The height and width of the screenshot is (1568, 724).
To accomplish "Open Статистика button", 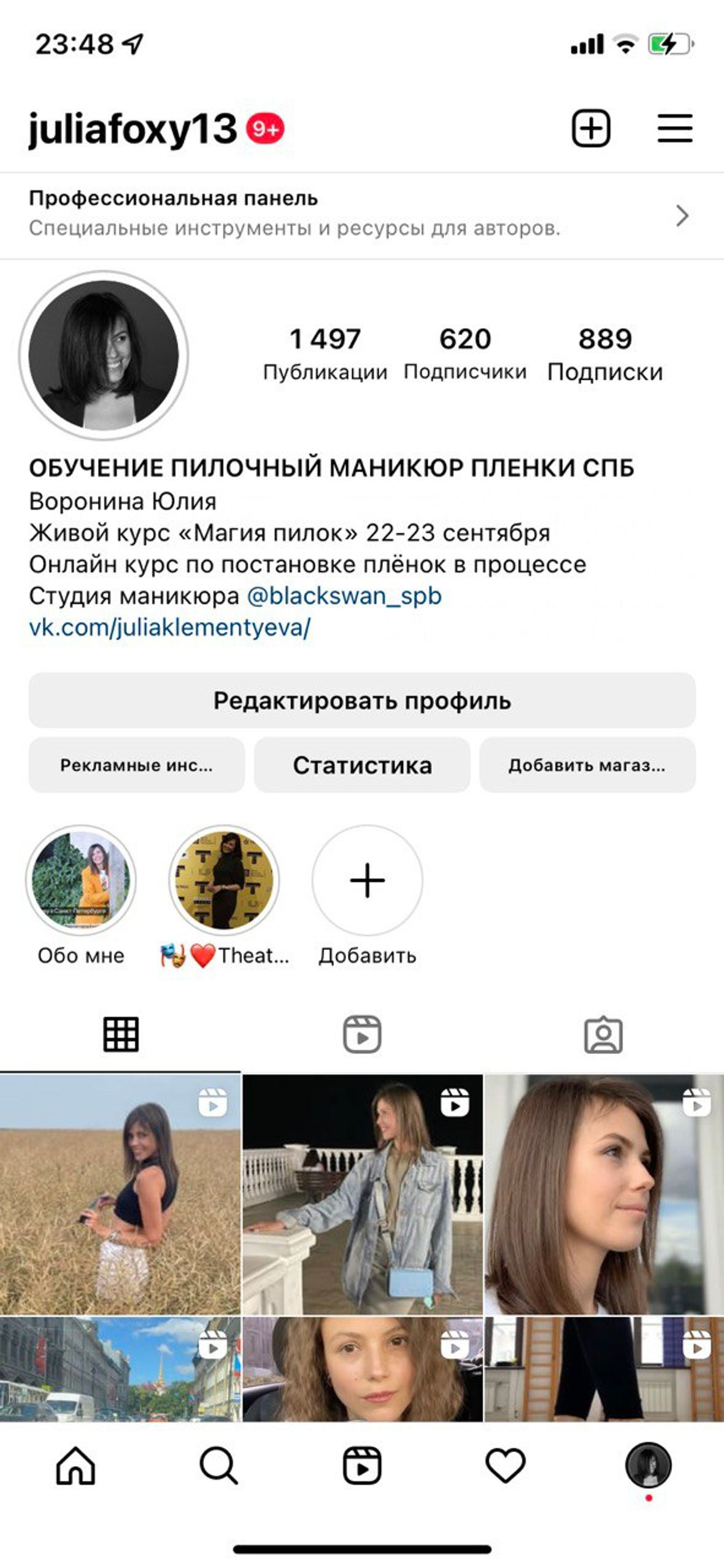I will [362, 765].
